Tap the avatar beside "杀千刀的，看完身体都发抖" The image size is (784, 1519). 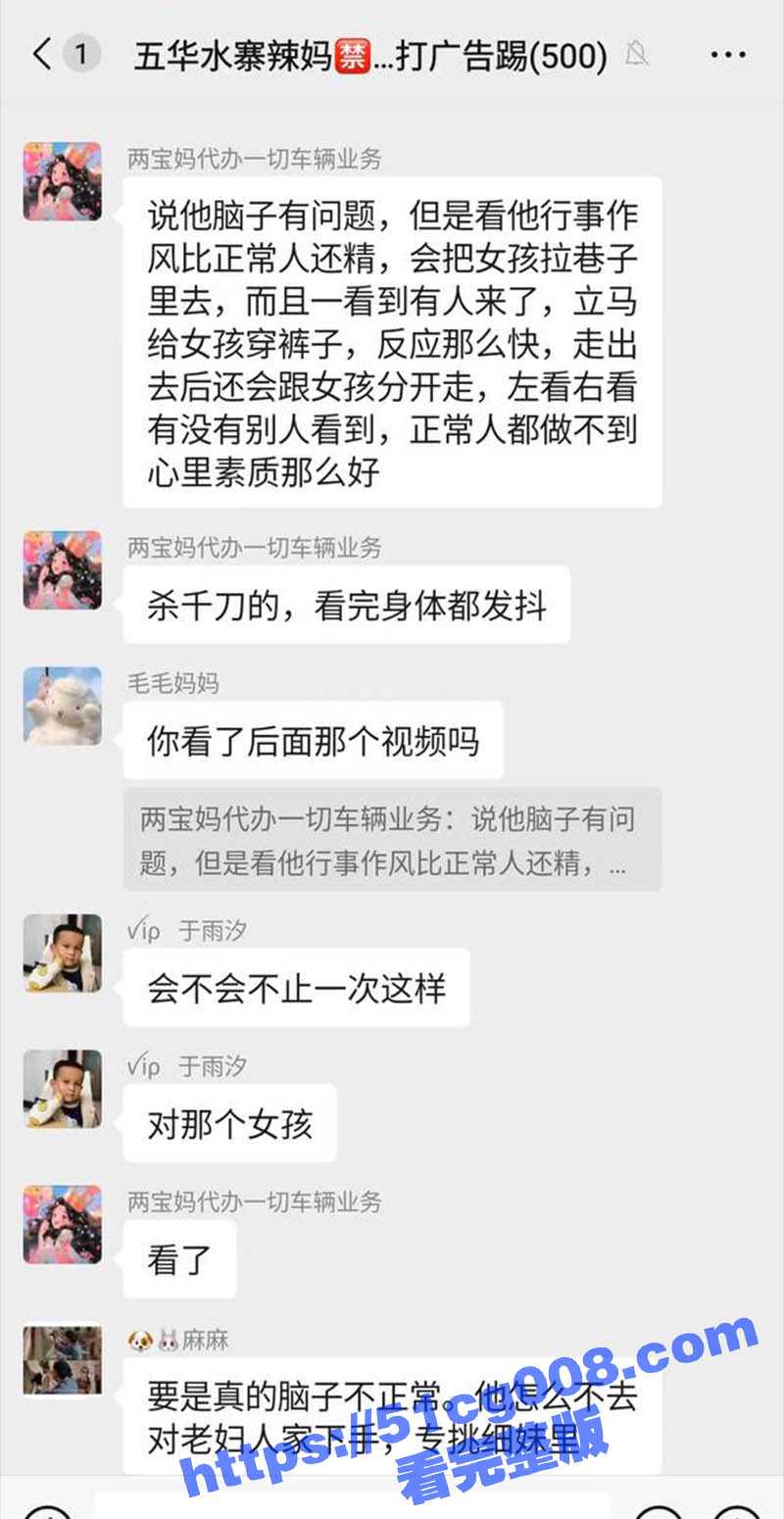pyautogui.click(x=63, y=570)
